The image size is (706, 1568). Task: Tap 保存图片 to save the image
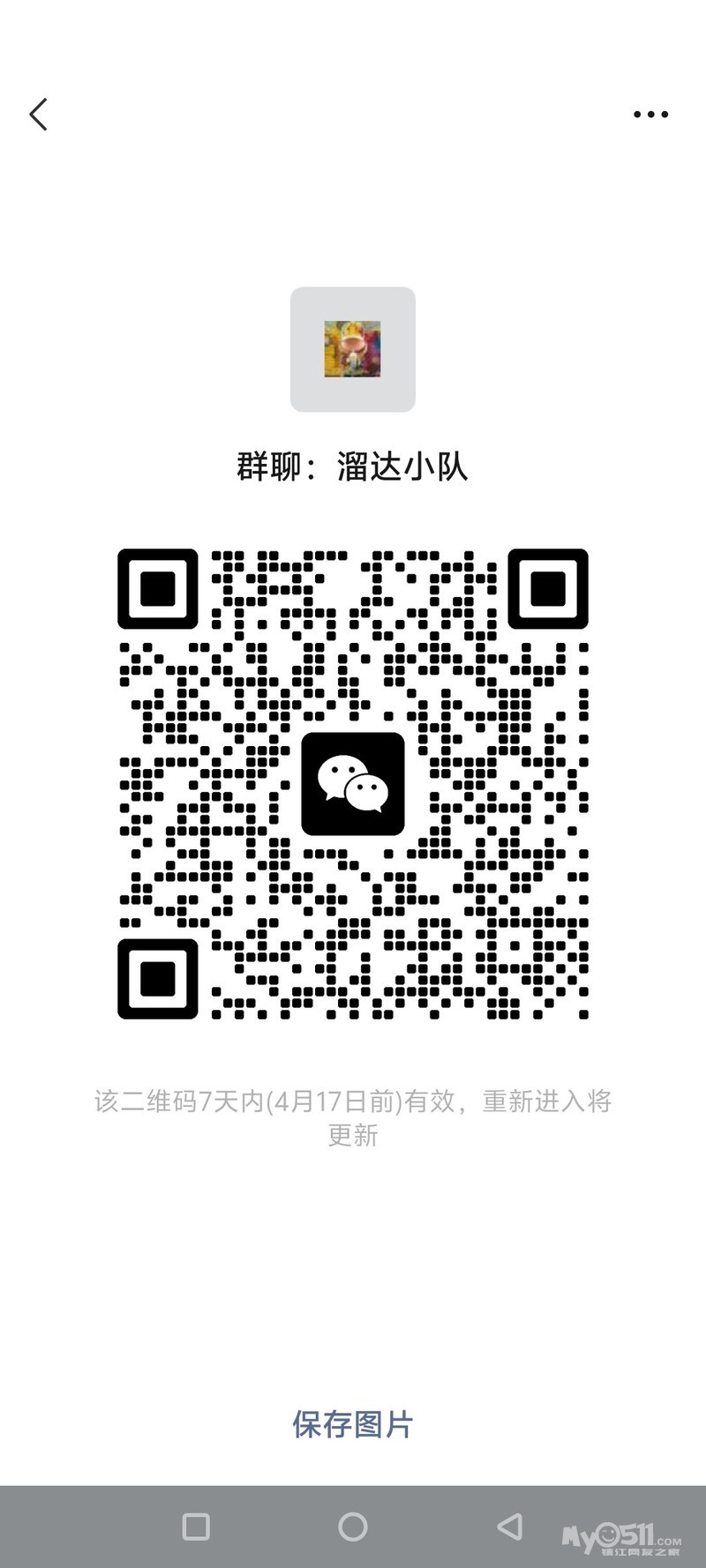(x=352, y=1424)
